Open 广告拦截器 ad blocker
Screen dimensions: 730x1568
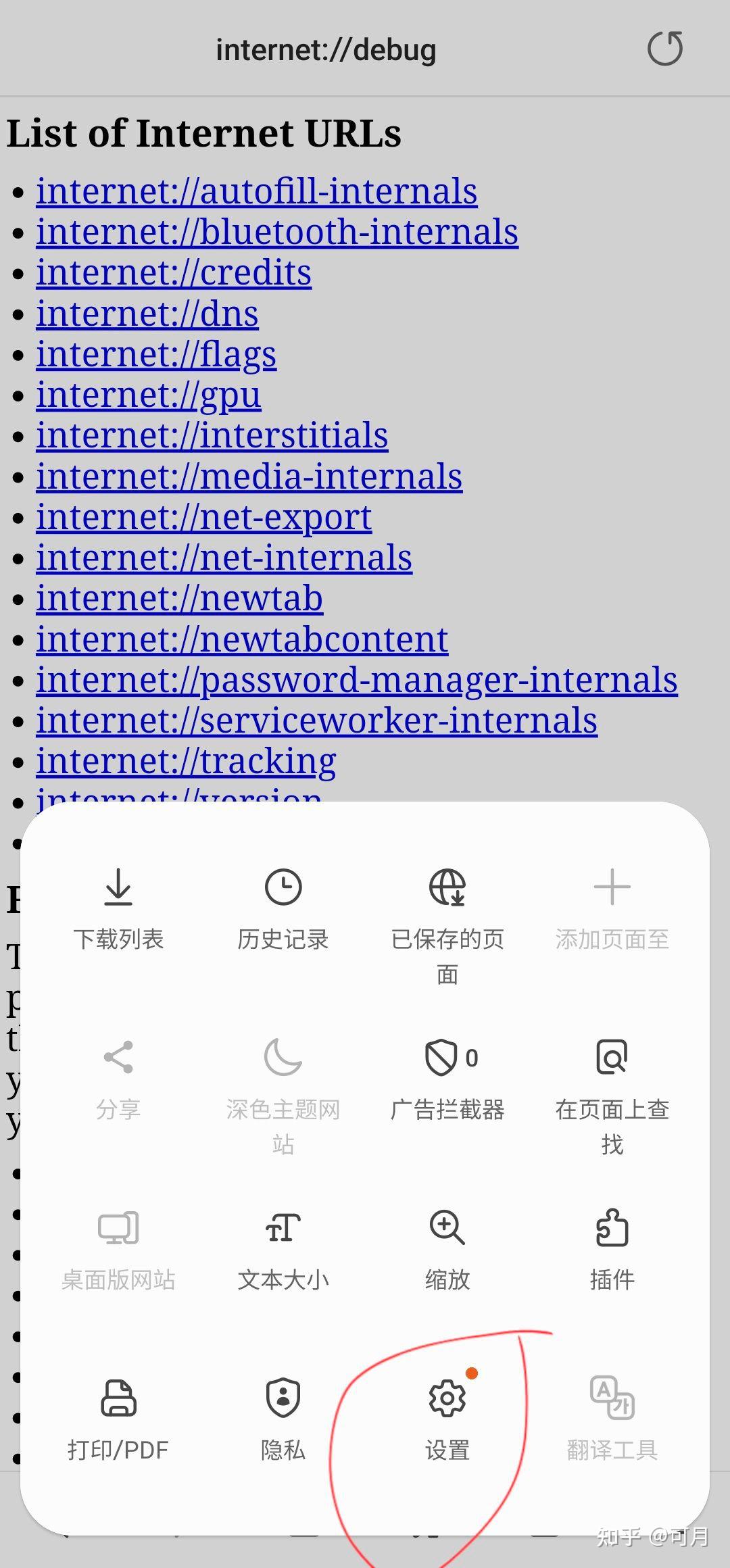click(447, 1079)
